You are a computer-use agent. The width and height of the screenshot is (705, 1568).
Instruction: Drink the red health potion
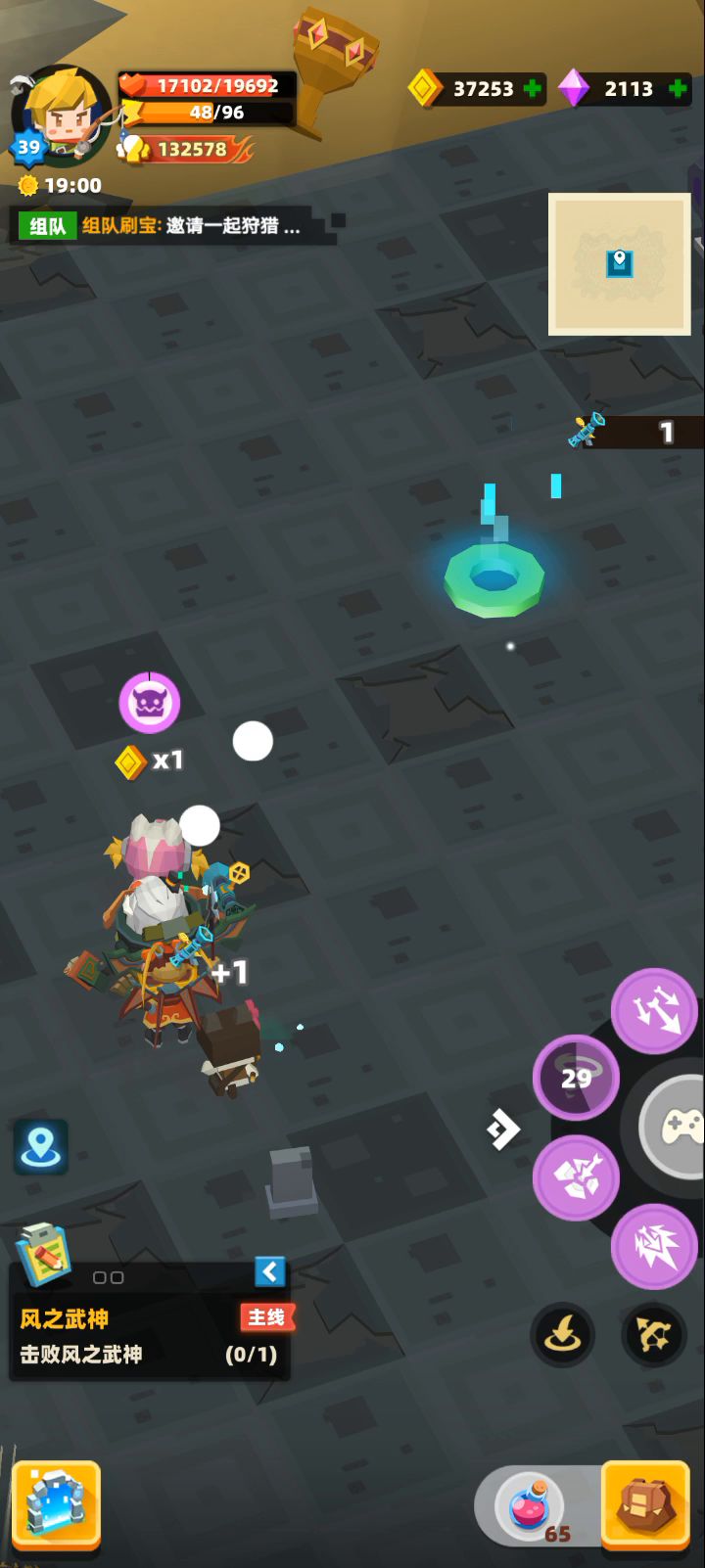530,1505
